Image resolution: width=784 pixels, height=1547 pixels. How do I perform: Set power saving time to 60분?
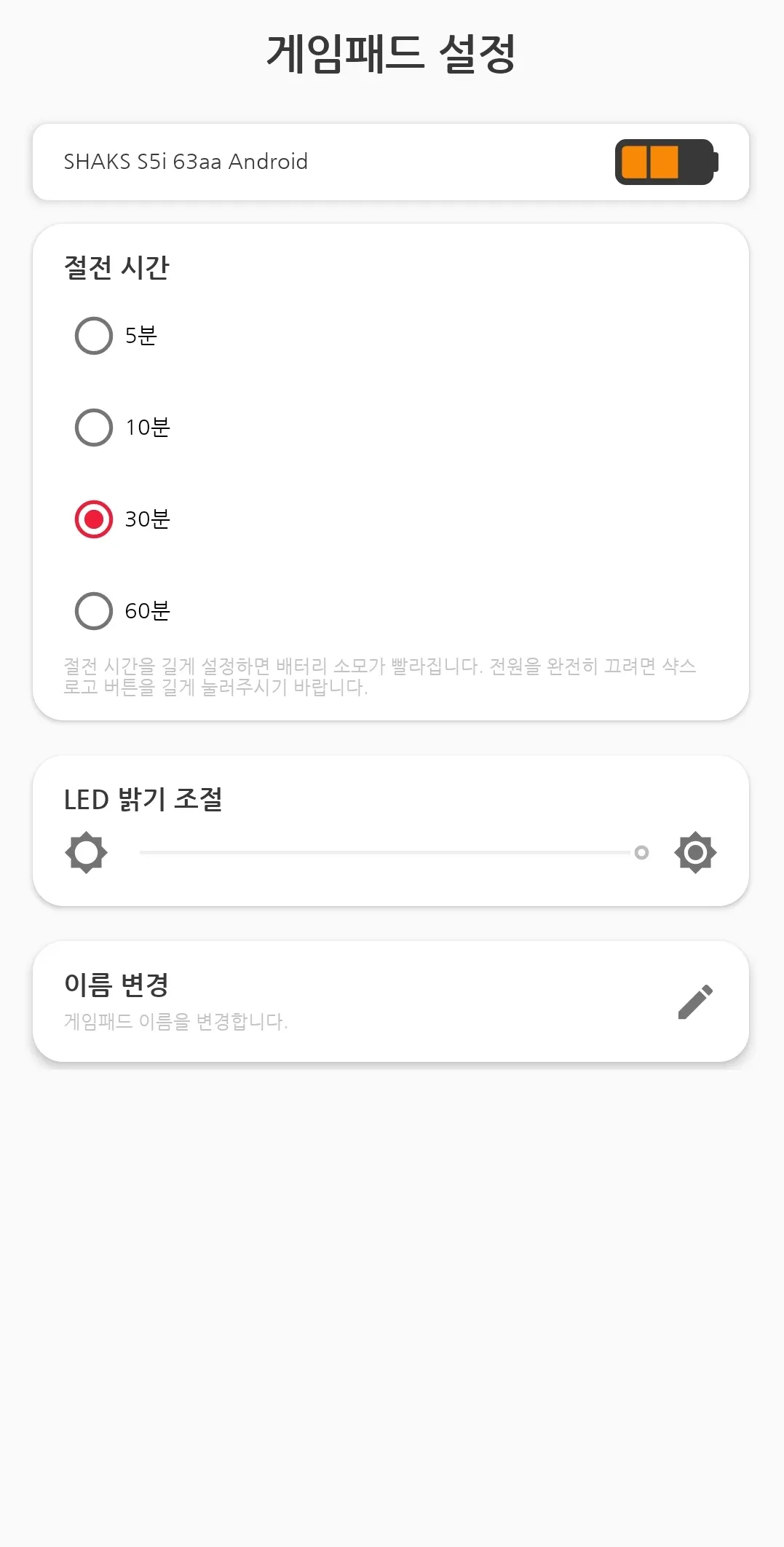[94, 611]
